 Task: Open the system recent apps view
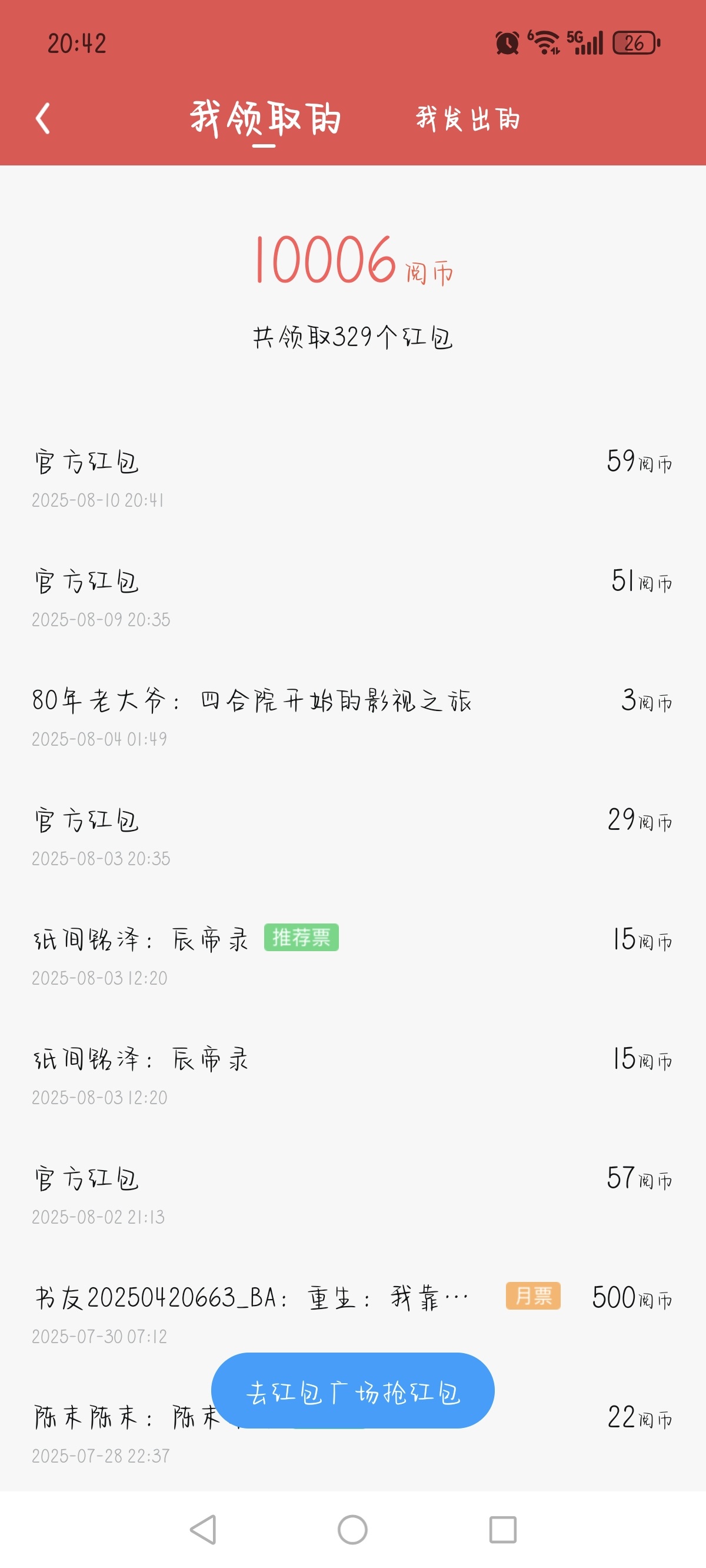pyautogui.click(x=502, y=1529)
